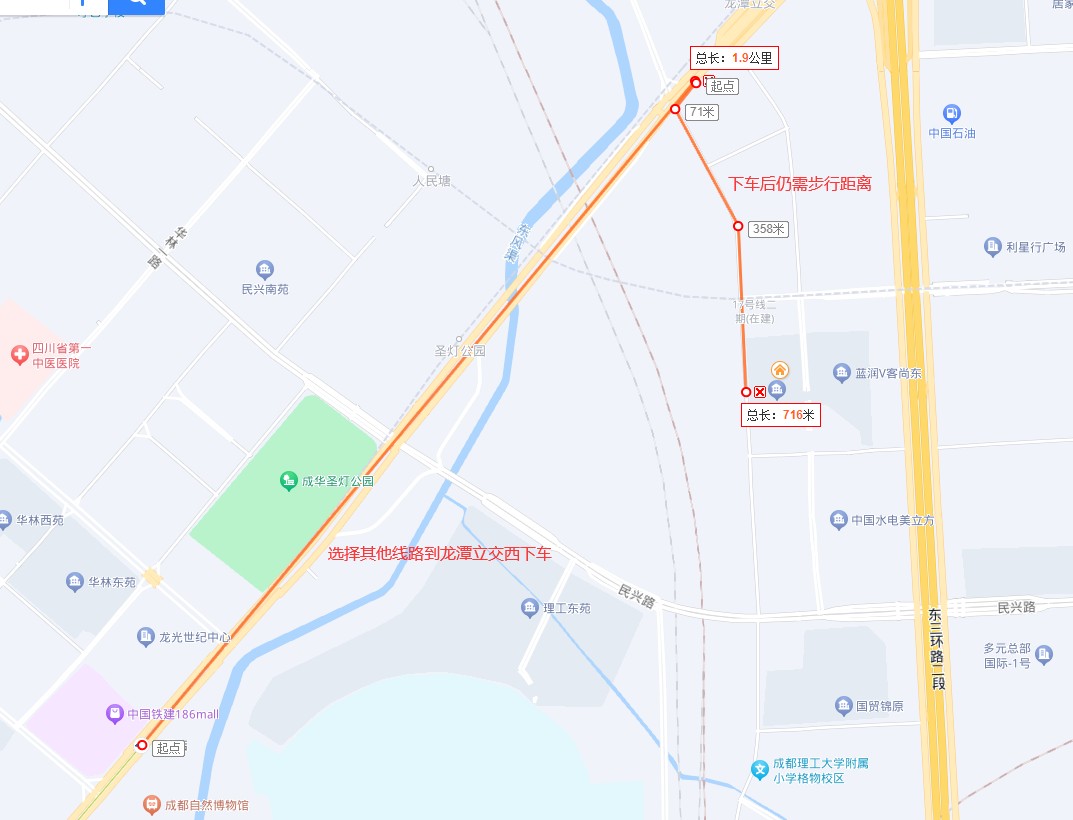Tap the blue search button
Image resolution: width=1073 pixels, height=820 pixels.
136,4
